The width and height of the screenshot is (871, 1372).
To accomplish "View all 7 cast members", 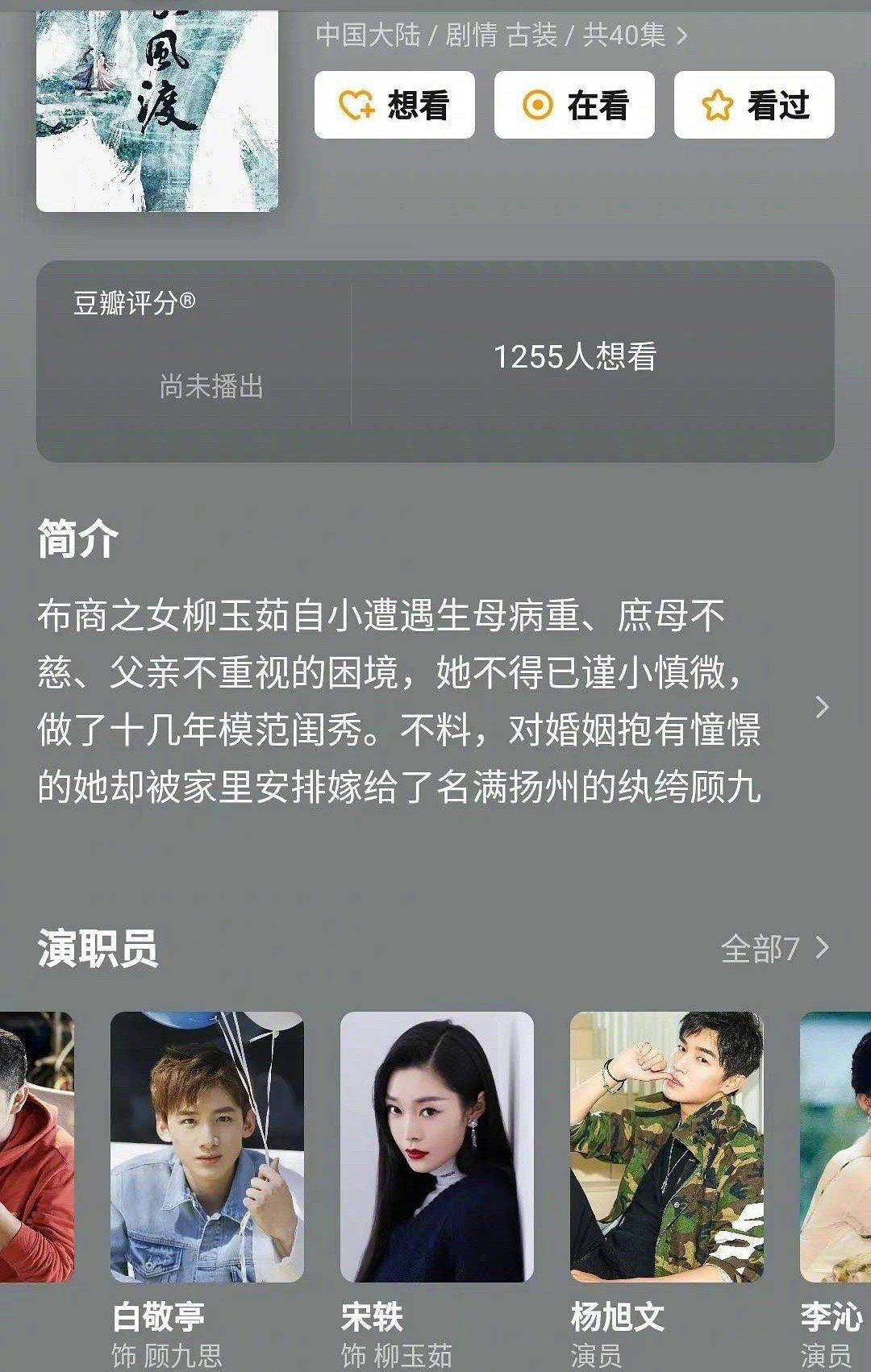I will 774,949.
